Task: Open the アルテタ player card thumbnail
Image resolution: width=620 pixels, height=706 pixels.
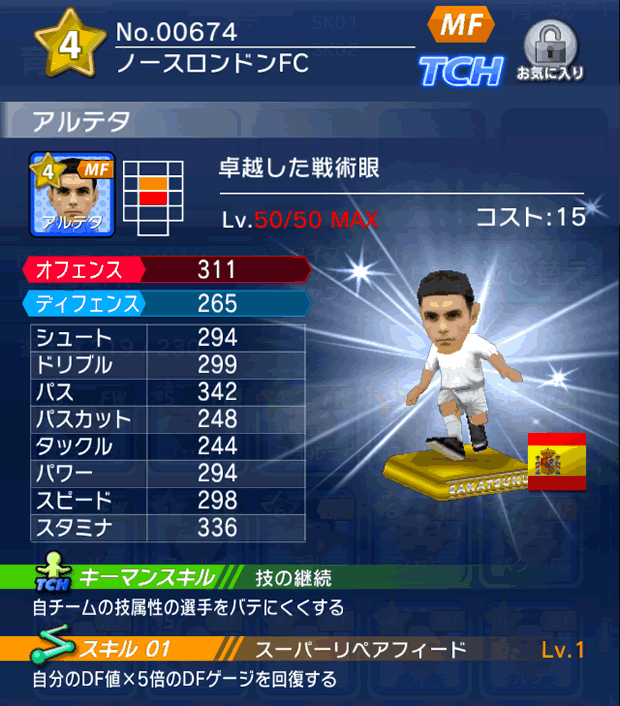Action: [x=72, y=192]
